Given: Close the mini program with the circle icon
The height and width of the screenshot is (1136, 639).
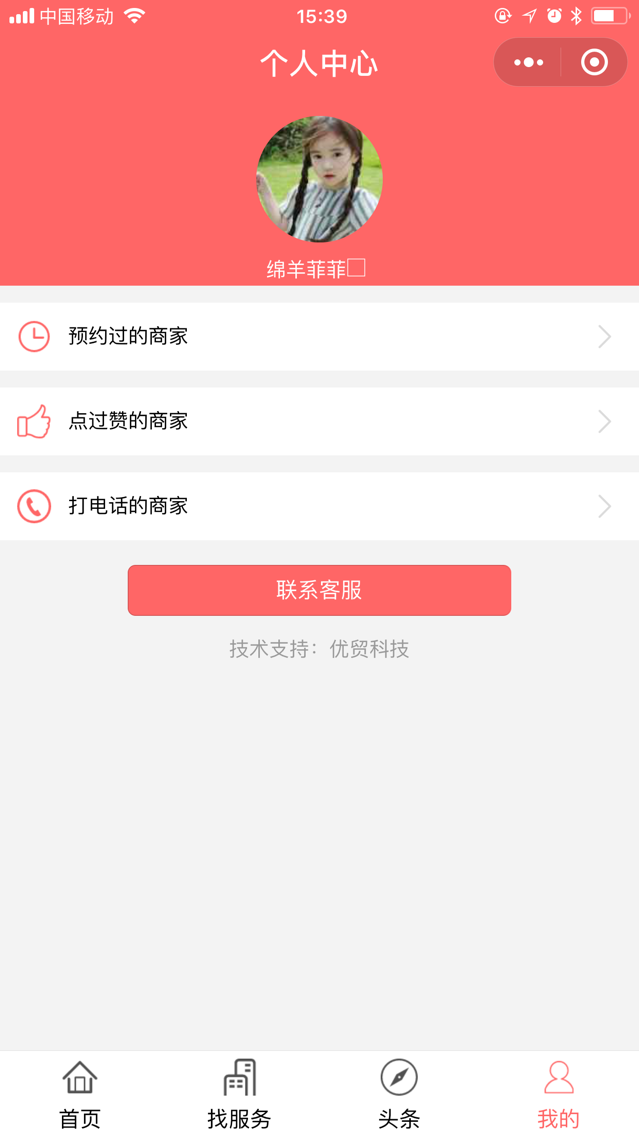Looking at the screenshot, I should point(594,63).
